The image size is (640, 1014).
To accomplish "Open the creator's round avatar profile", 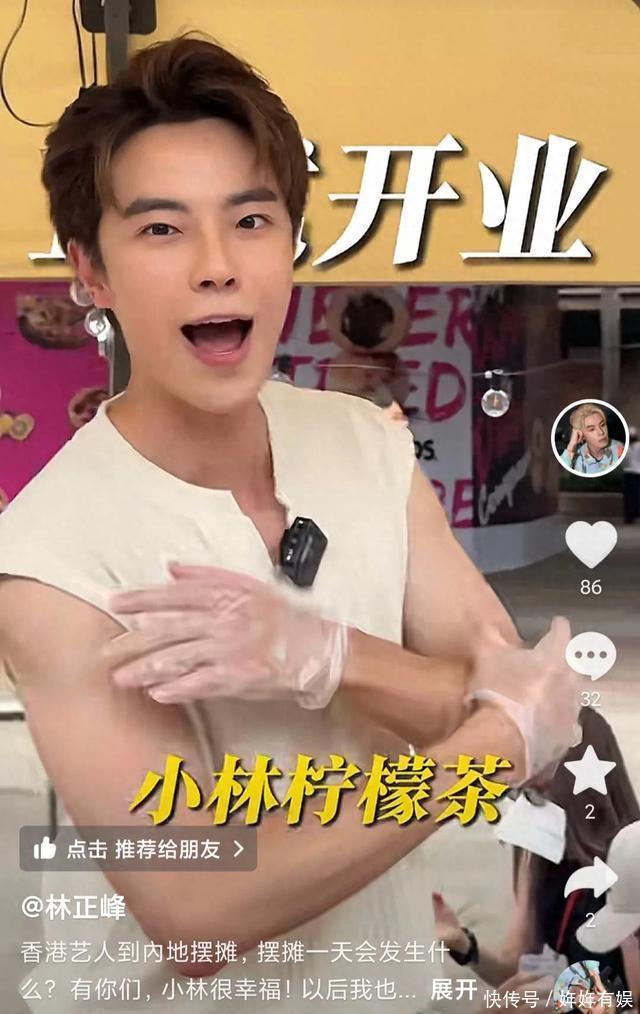I will pos(590,437).
